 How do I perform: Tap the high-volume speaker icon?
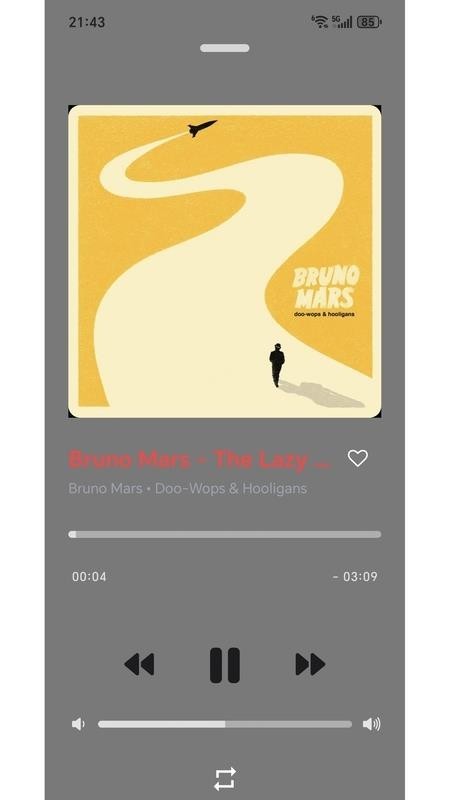coord(371,724)
